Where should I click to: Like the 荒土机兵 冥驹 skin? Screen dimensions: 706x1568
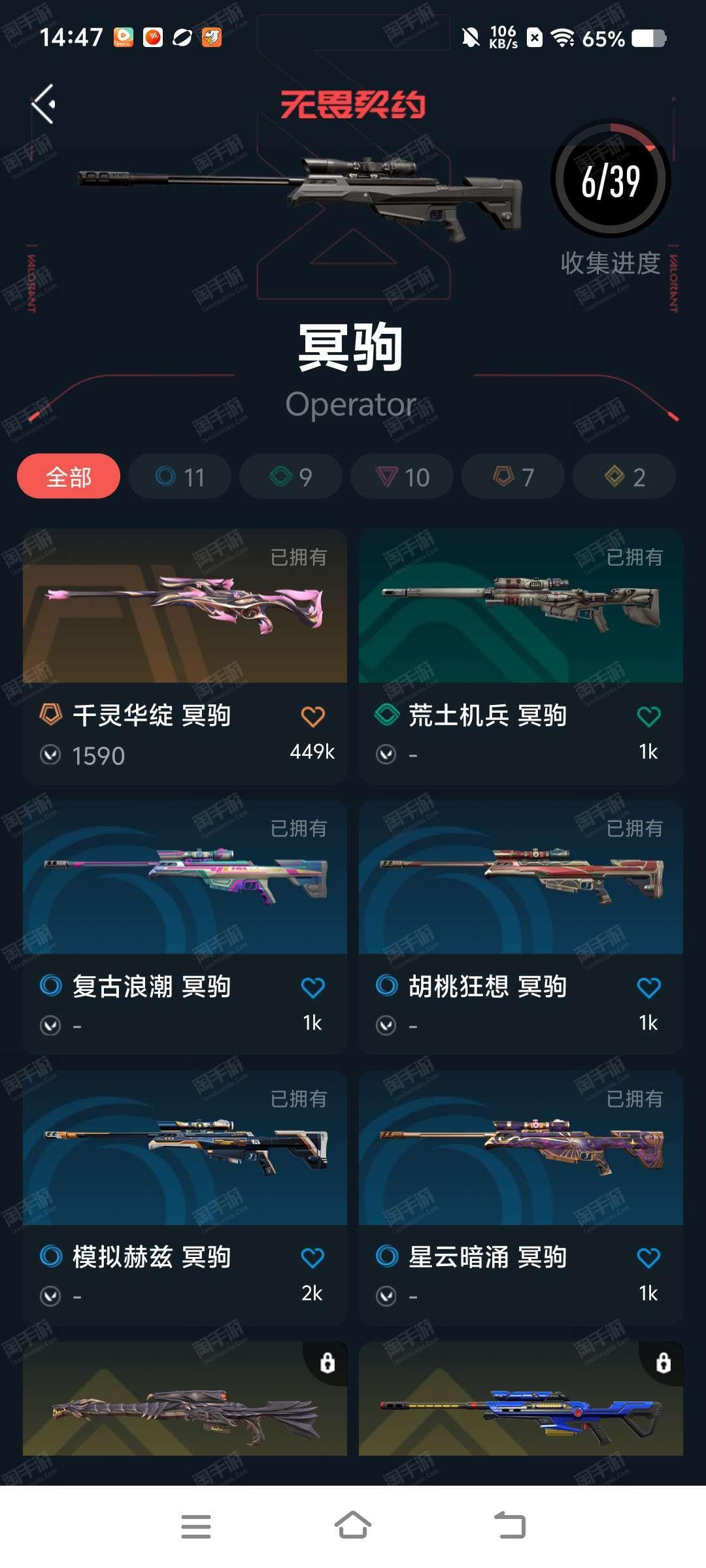[648, 717]
